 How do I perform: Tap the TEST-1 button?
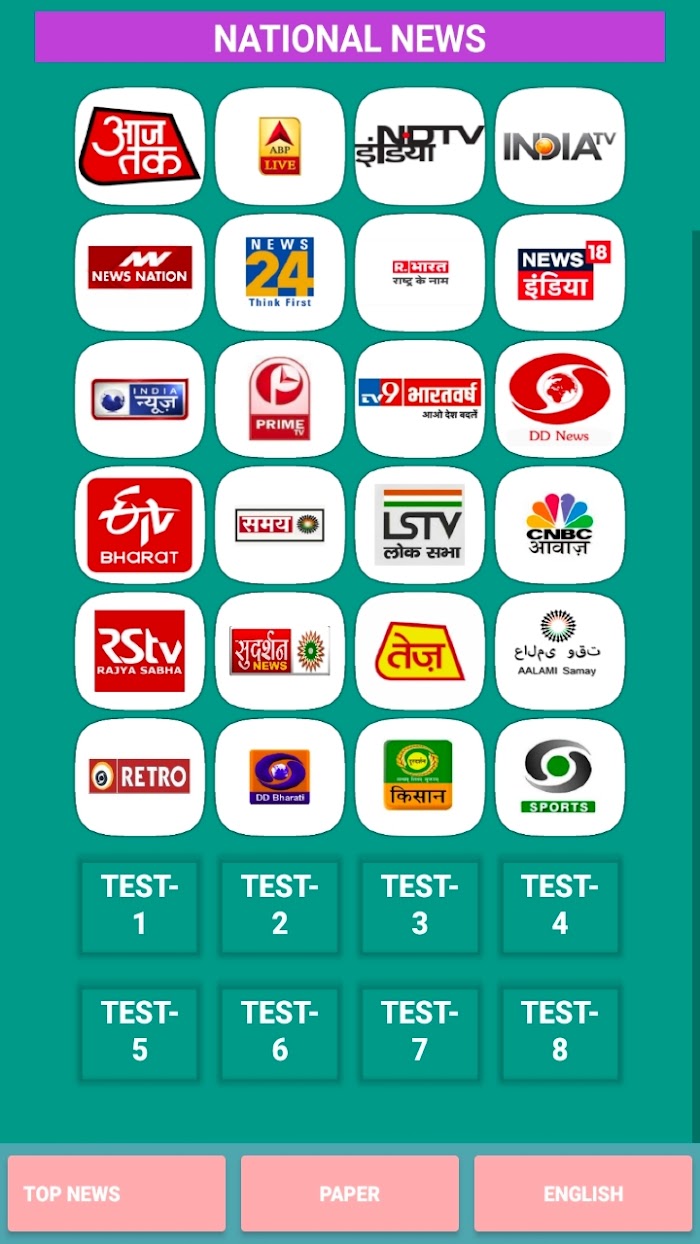pos(140,906)
